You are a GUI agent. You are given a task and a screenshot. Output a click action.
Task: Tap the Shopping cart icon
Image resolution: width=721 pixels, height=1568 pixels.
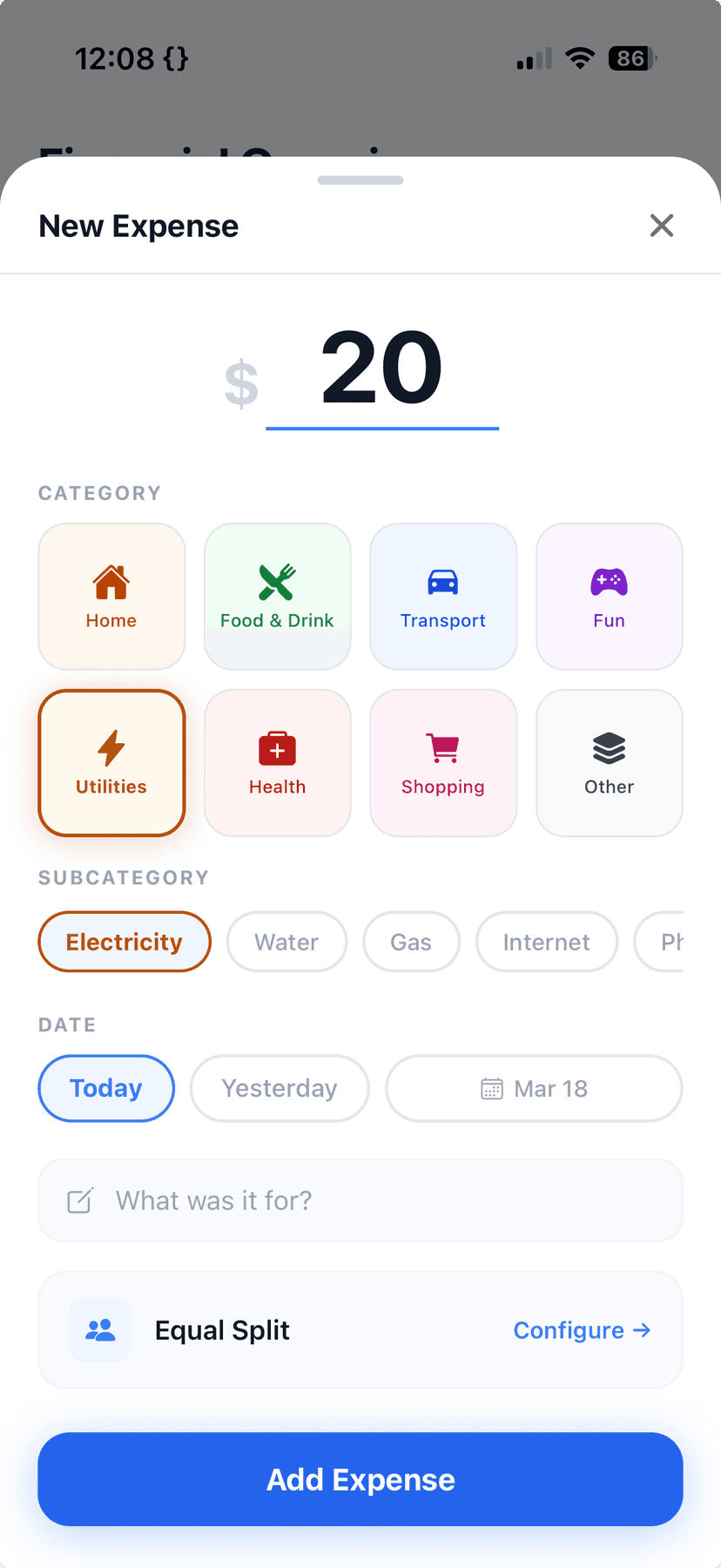tap(443, 747)
